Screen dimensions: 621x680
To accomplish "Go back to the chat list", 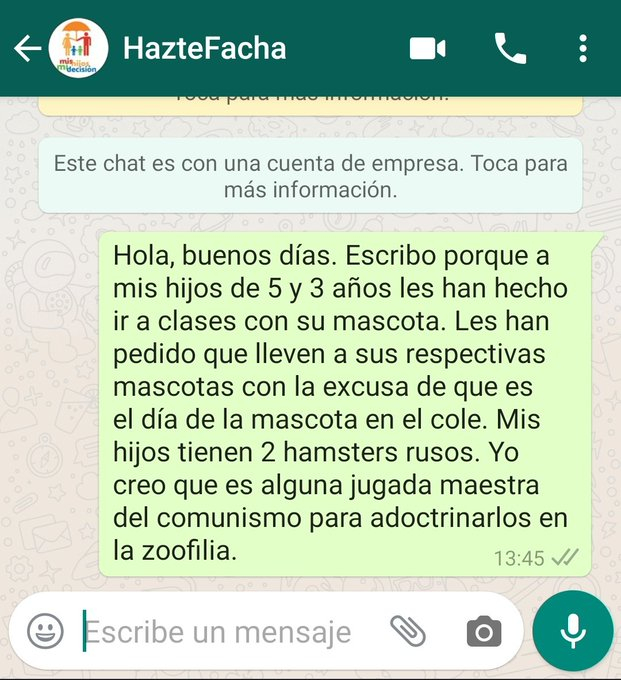I will 27,48.
